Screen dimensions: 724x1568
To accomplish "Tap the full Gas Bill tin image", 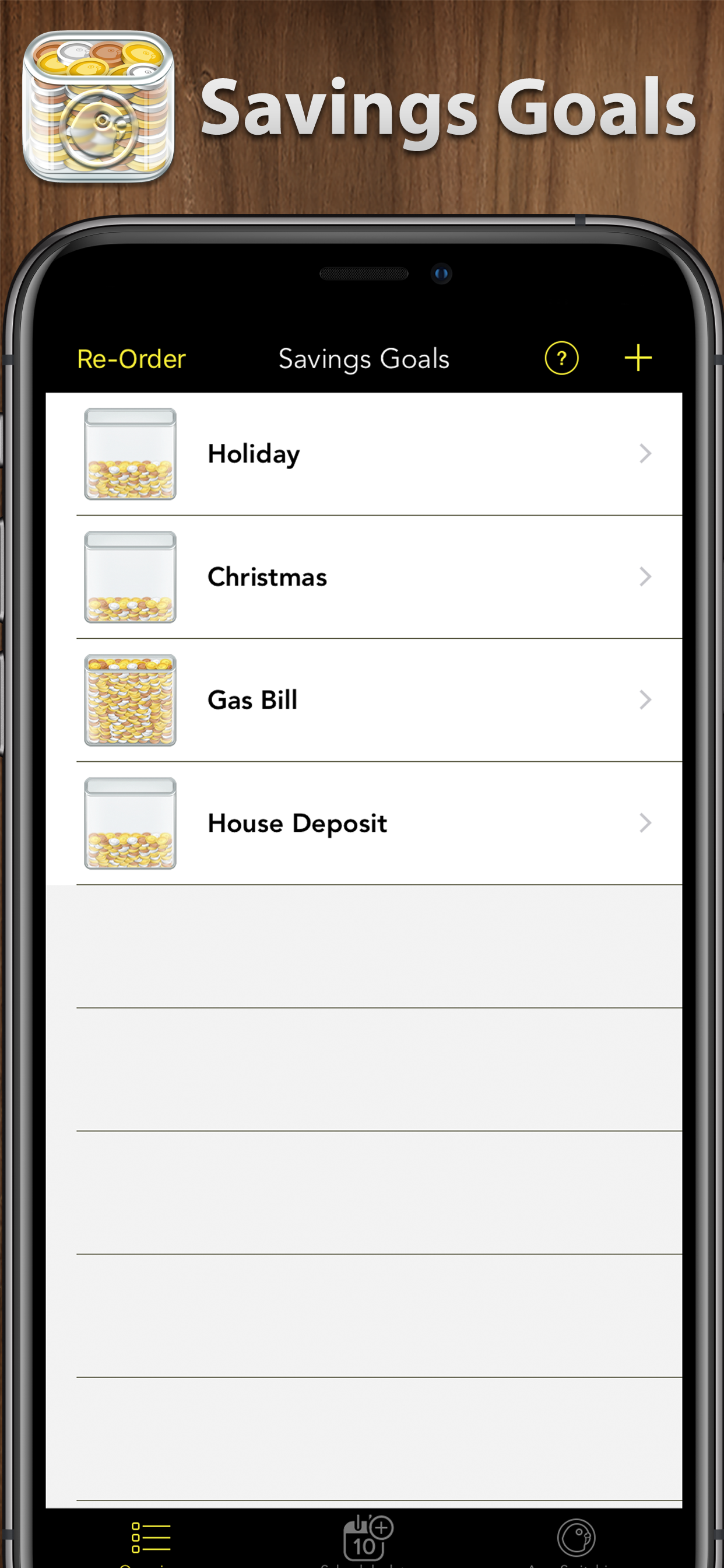I will [129, 700].
